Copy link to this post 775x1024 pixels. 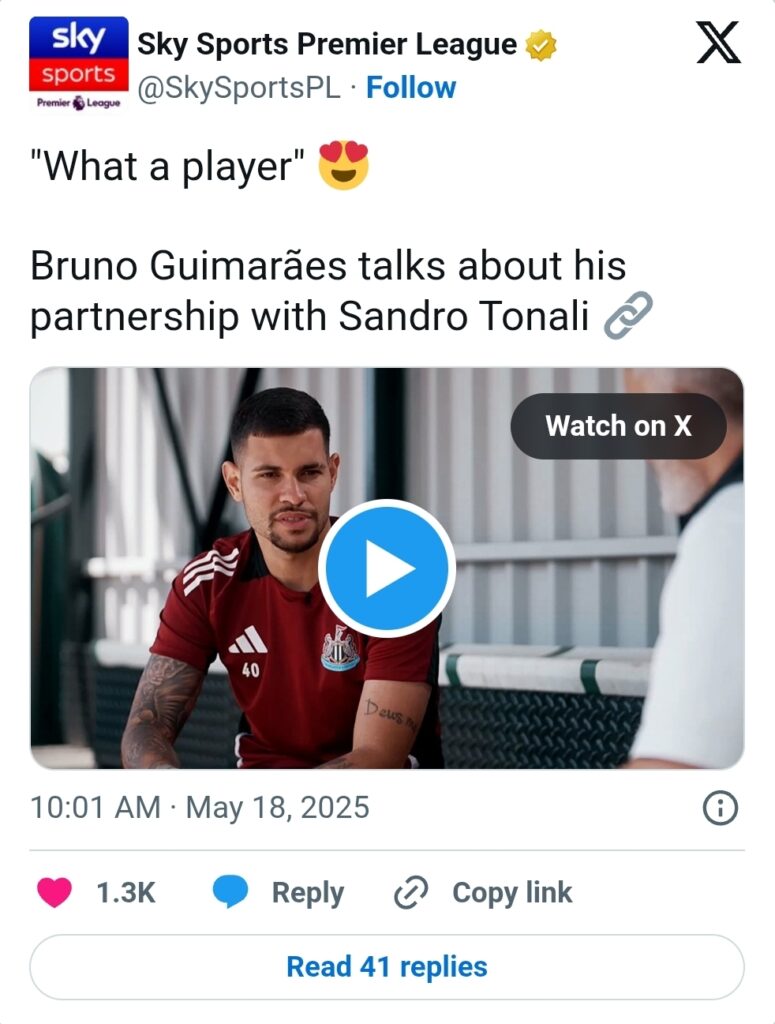coord(484,892)
